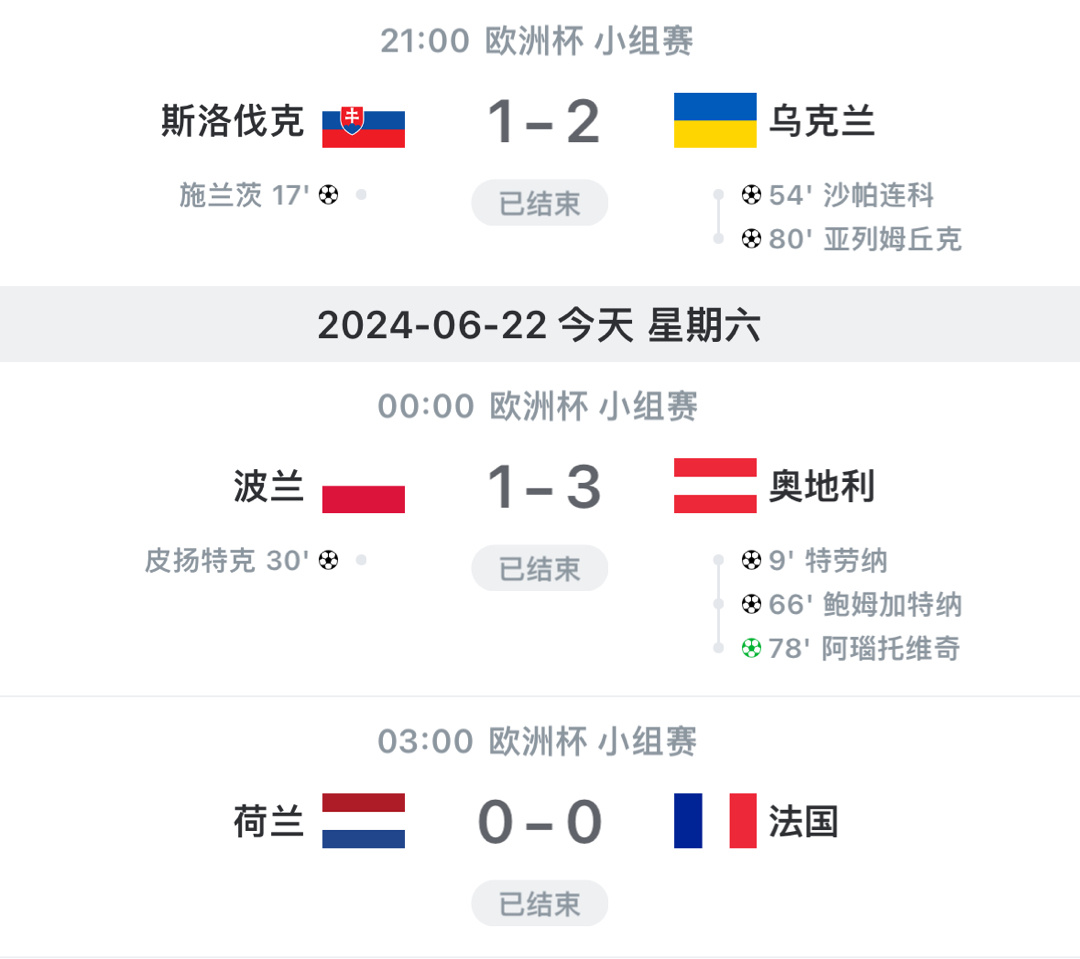Open the 荷兰 vs 法国 match details
Viewport: 1080px width, 959px height.
tap(540, 823)
